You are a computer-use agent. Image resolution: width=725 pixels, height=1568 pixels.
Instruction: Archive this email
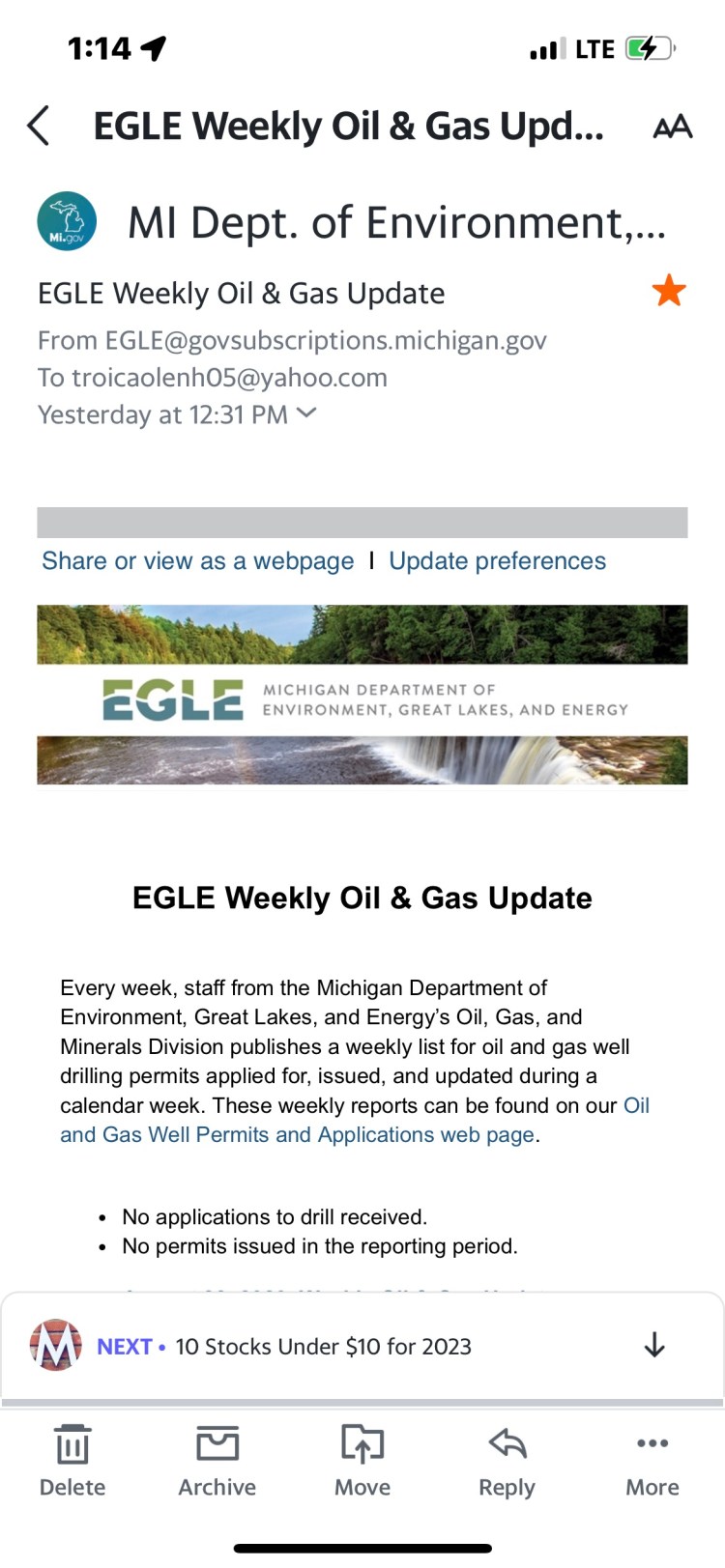coord(217,1460)
